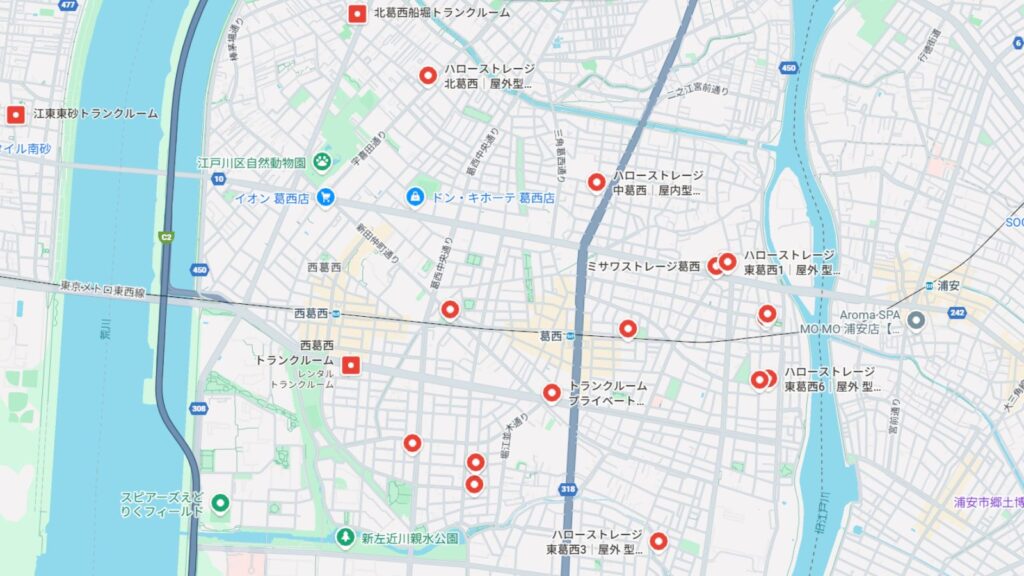Tap the ハローストレージ東葛西1 pin

pos(729,262)
